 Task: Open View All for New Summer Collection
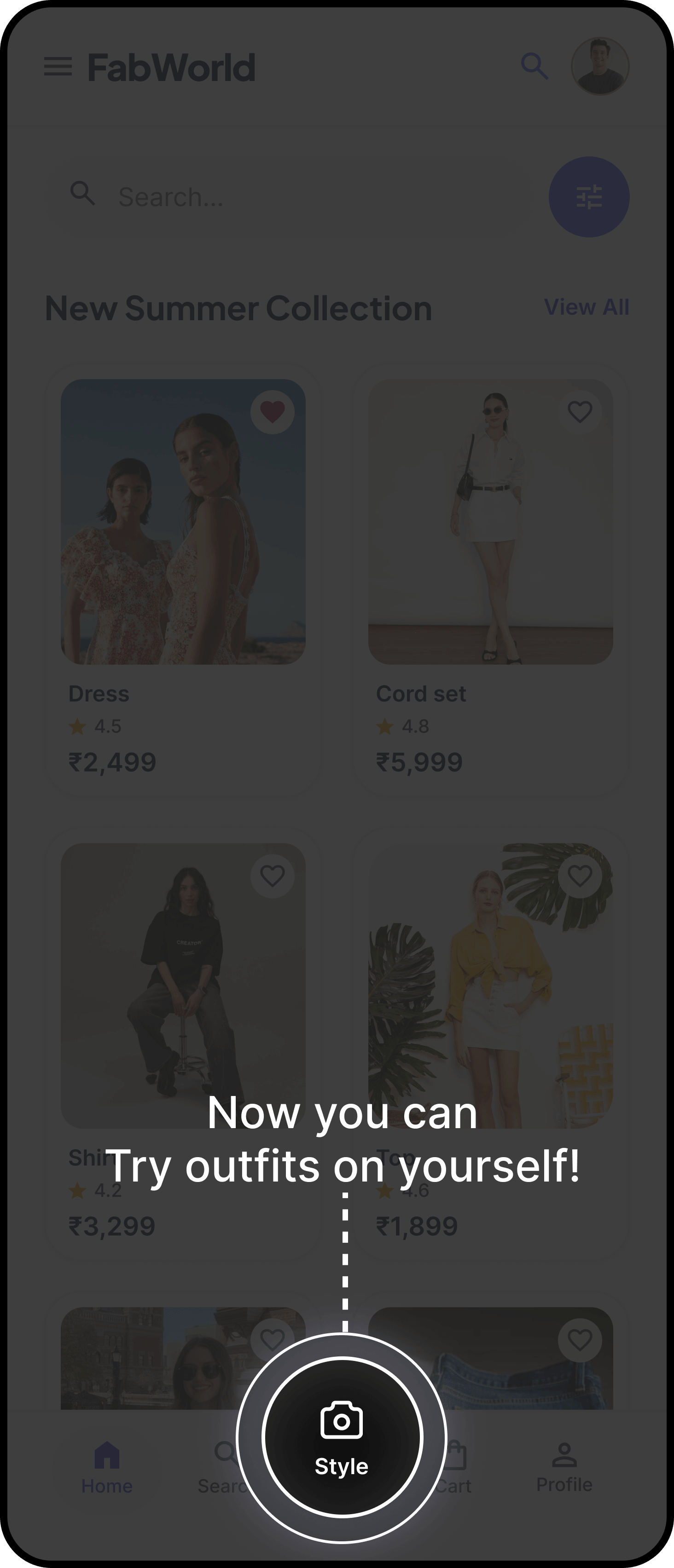[587, 307]
